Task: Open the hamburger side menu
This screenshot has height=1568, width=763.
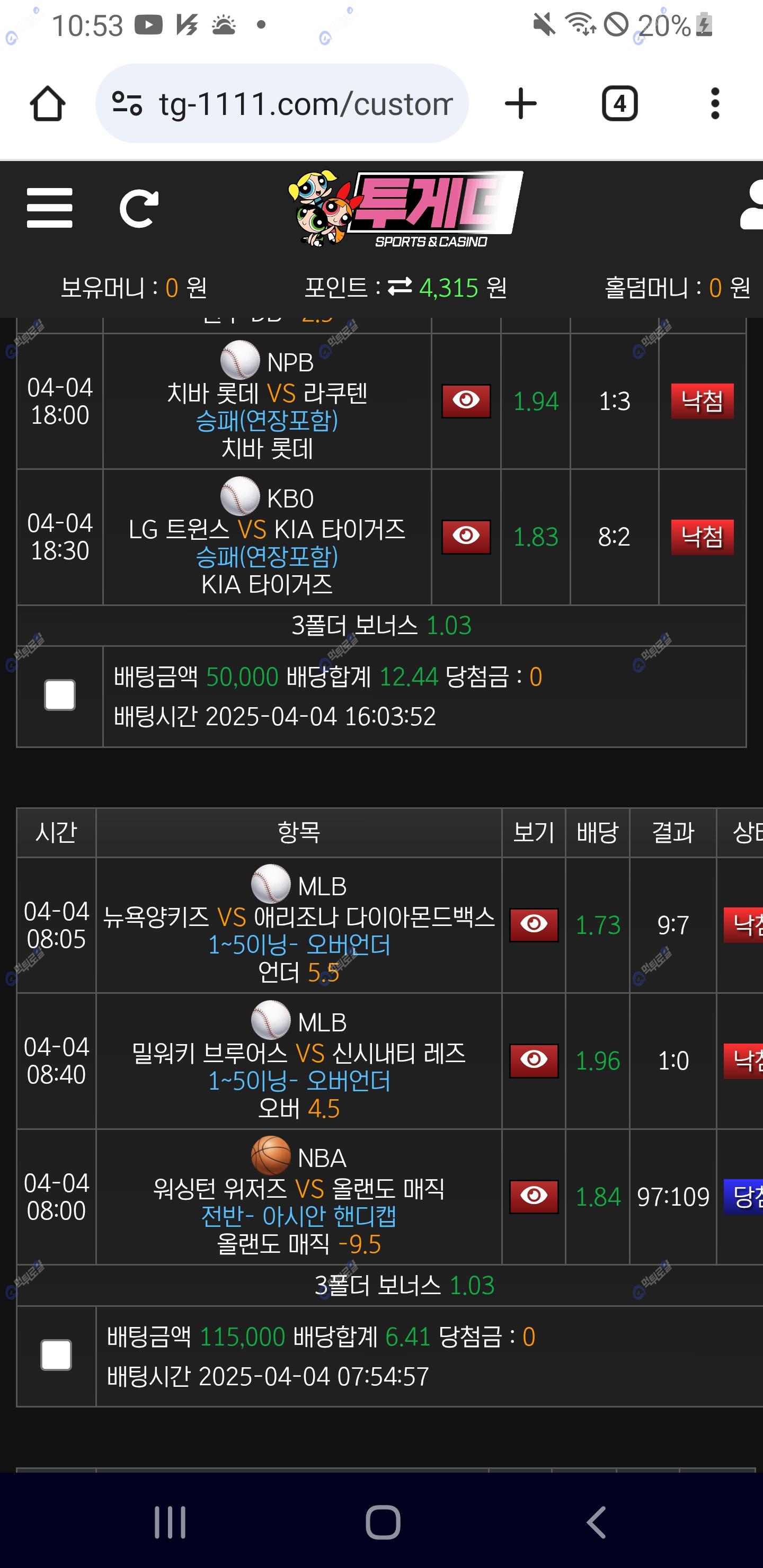Action: [x=49, y=208]
